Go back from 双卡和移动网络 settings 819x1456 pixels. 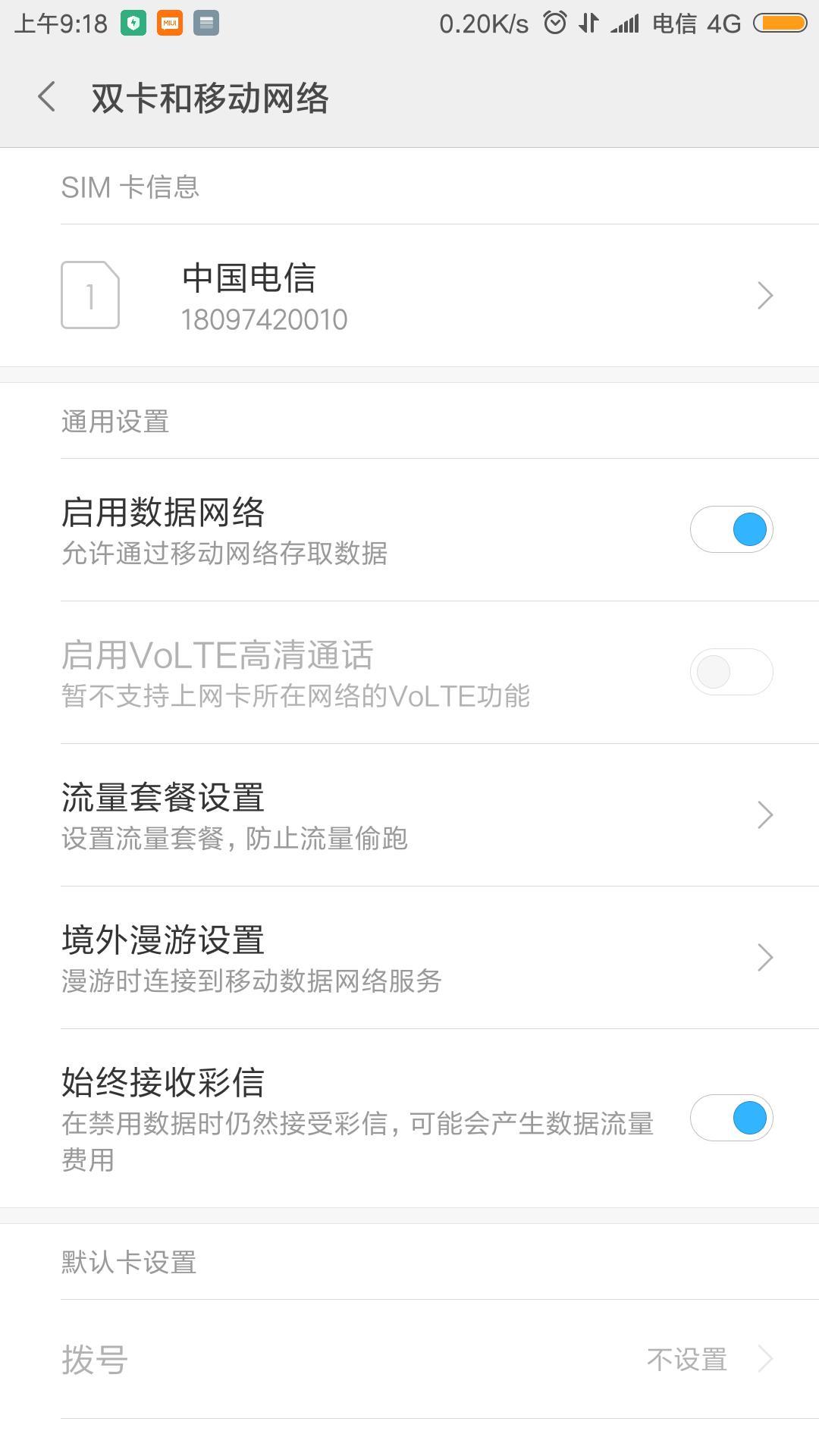tap(47, 98)
